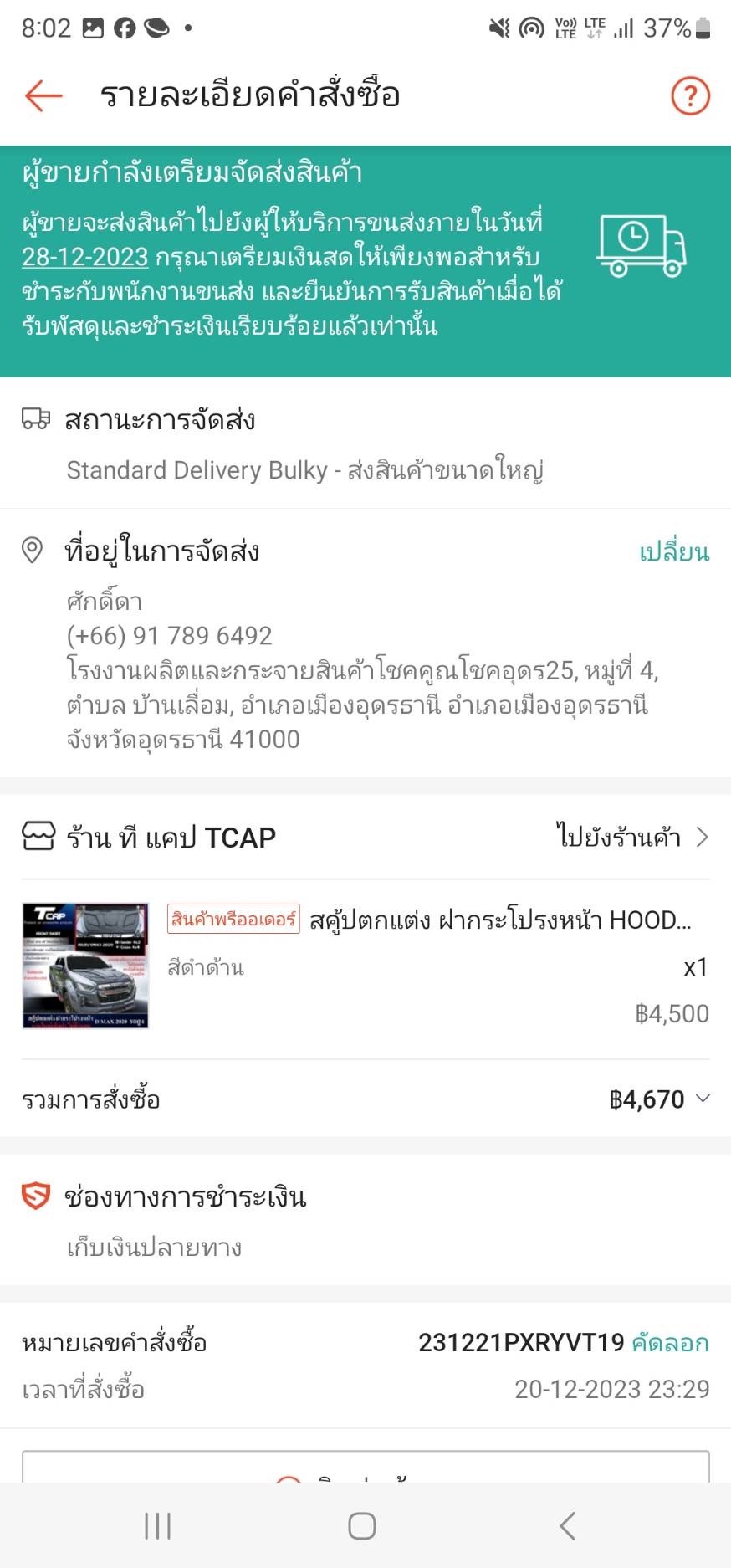The height and width of the screenshot is (1568, 731).
Task: Tap คัดลอก to copy the order number
Action: pyautogui.click(x=670, y=1343)
